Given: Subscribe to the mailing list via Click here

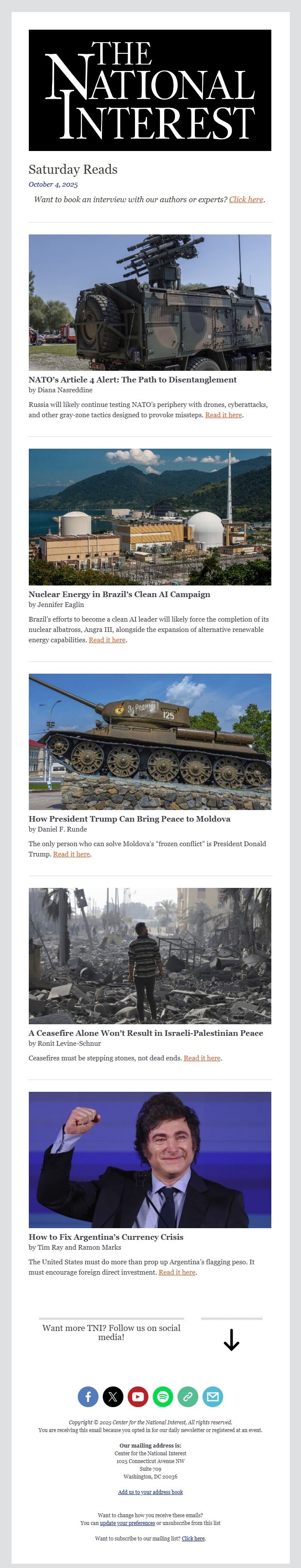Looking at the screenshot, I should 193,1538.
